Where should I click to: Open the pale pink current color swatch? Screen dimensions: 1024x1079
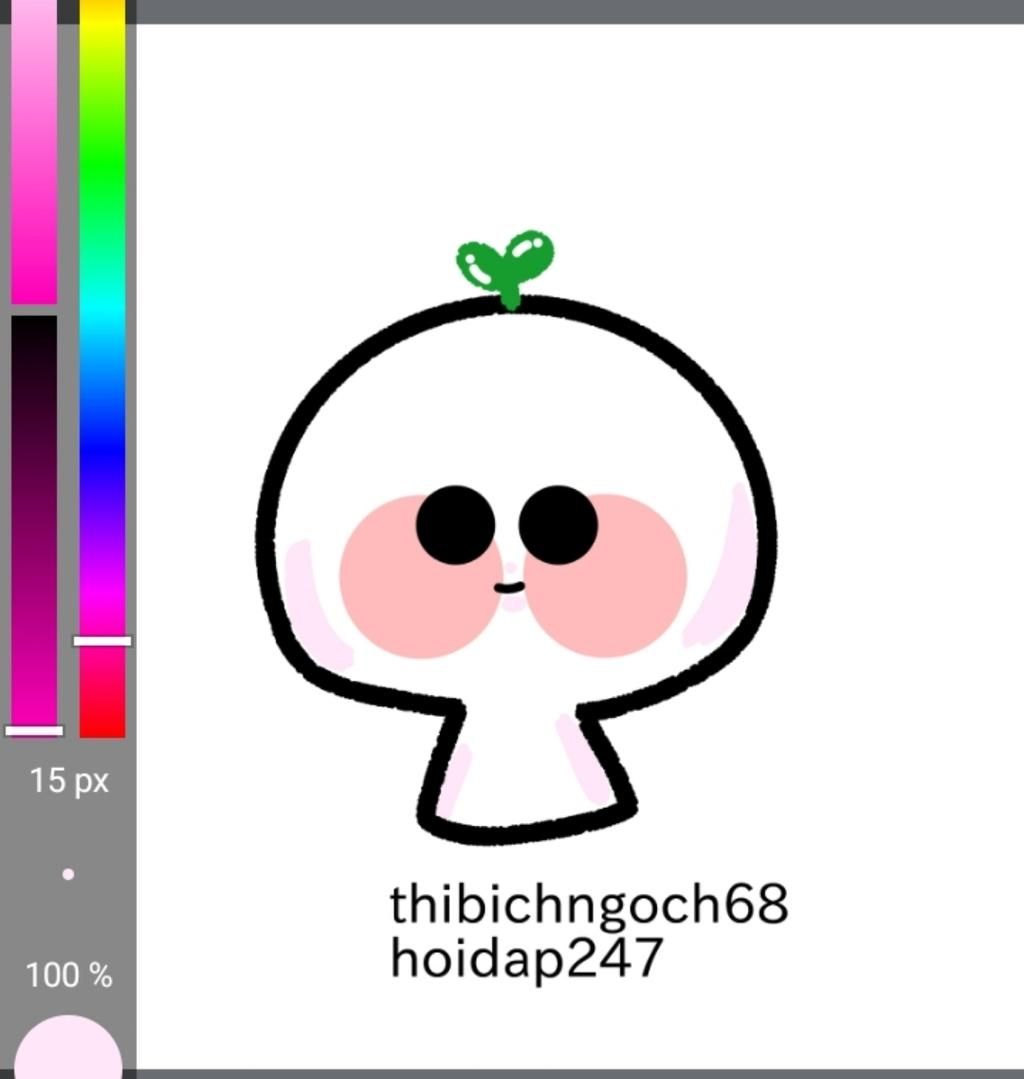click(x=68, y=1050)
